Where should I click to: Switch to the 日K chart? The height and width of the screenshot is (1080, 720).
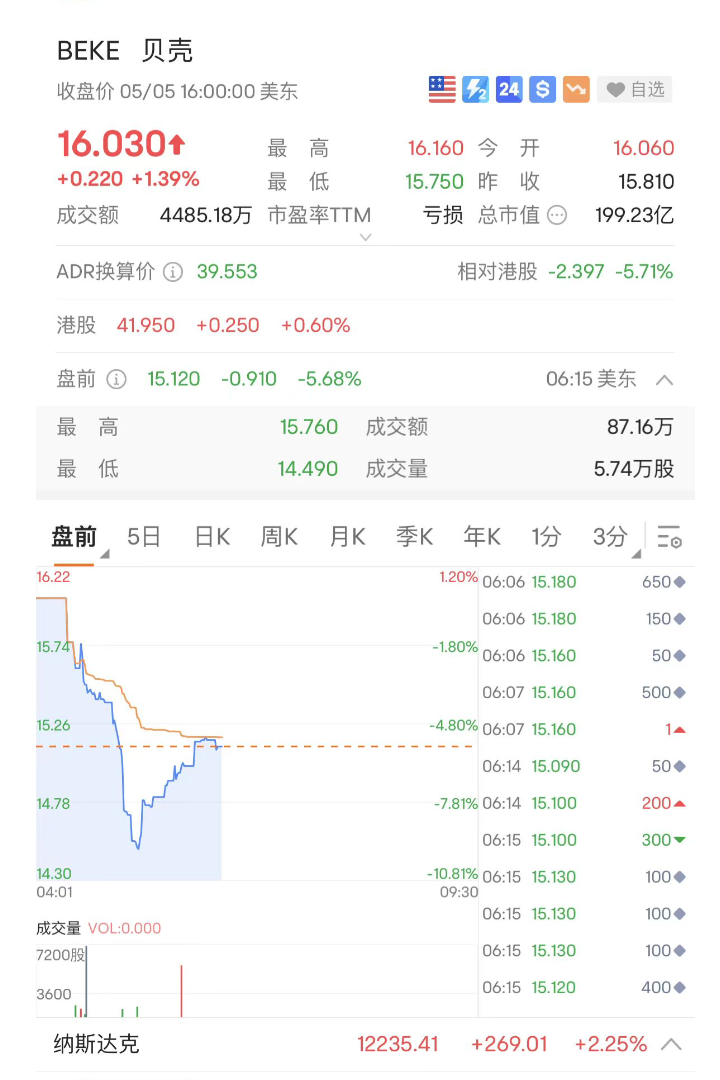tap(212, 537)
